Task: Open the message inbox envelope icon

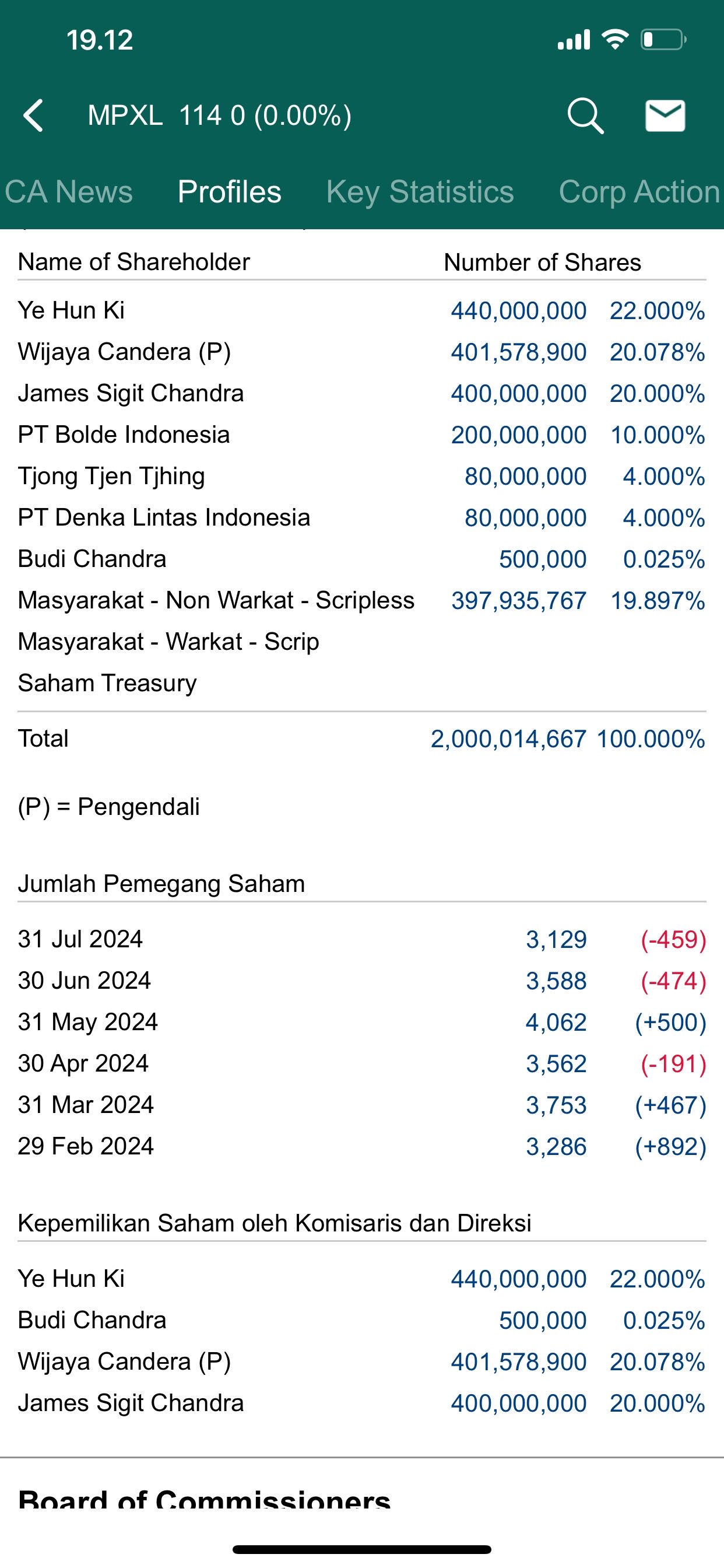Action: tap(665, 116)
